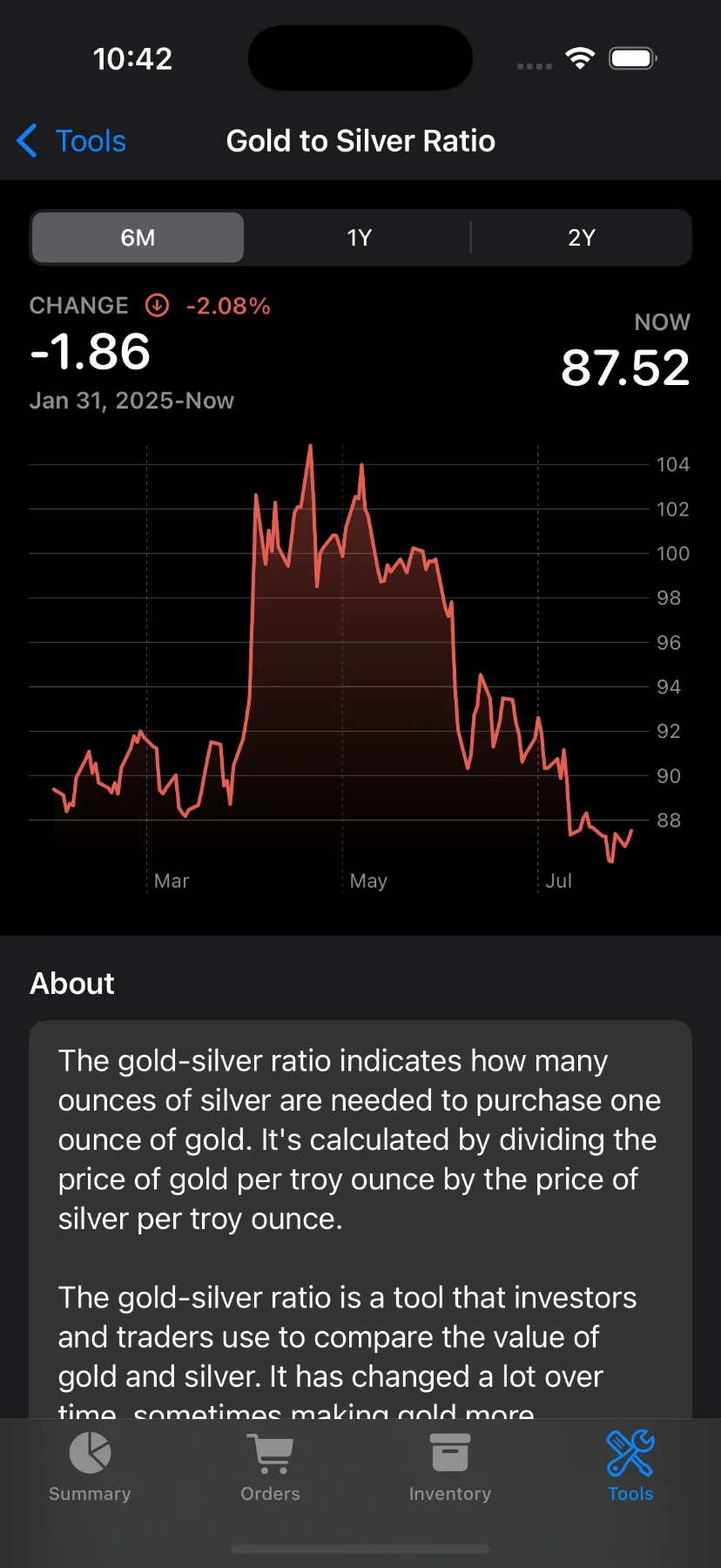Screen dimensions: 721x1568
Task: Switch to the 1Y time range
Action: click(x=359, y=237)
